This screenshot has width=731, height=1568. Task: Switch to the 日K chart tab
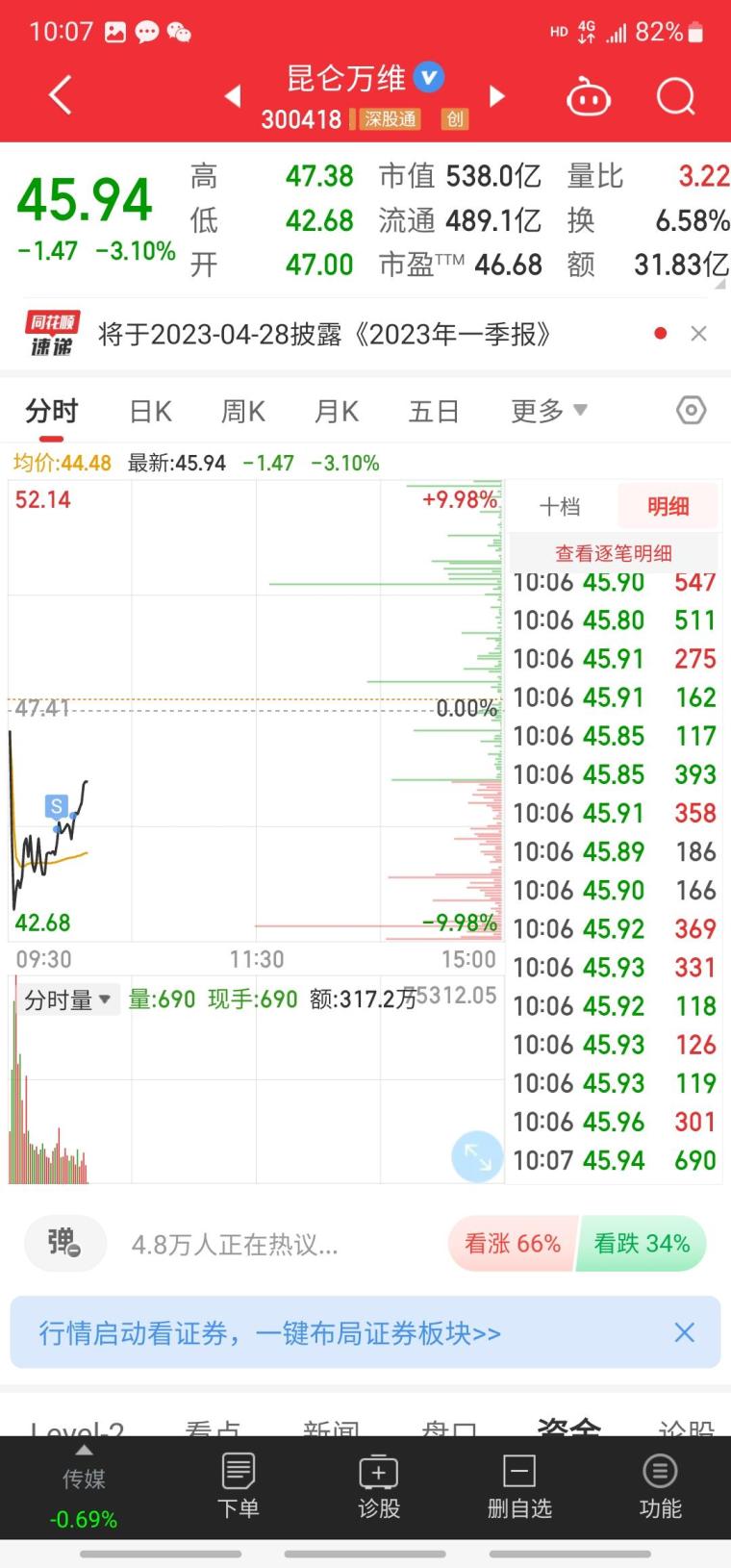click(x=151, y=412)
